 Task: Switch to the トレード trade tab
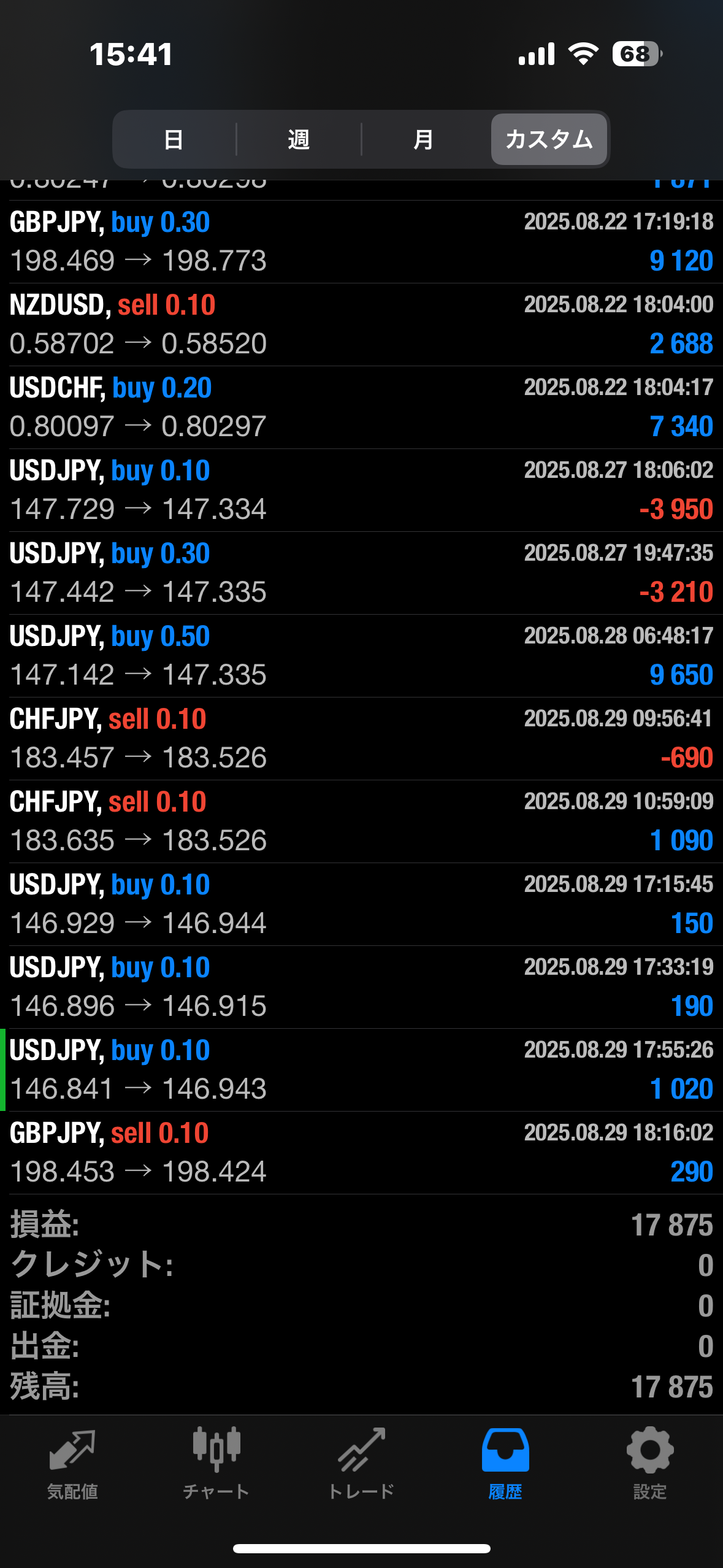coord(361,1462)
